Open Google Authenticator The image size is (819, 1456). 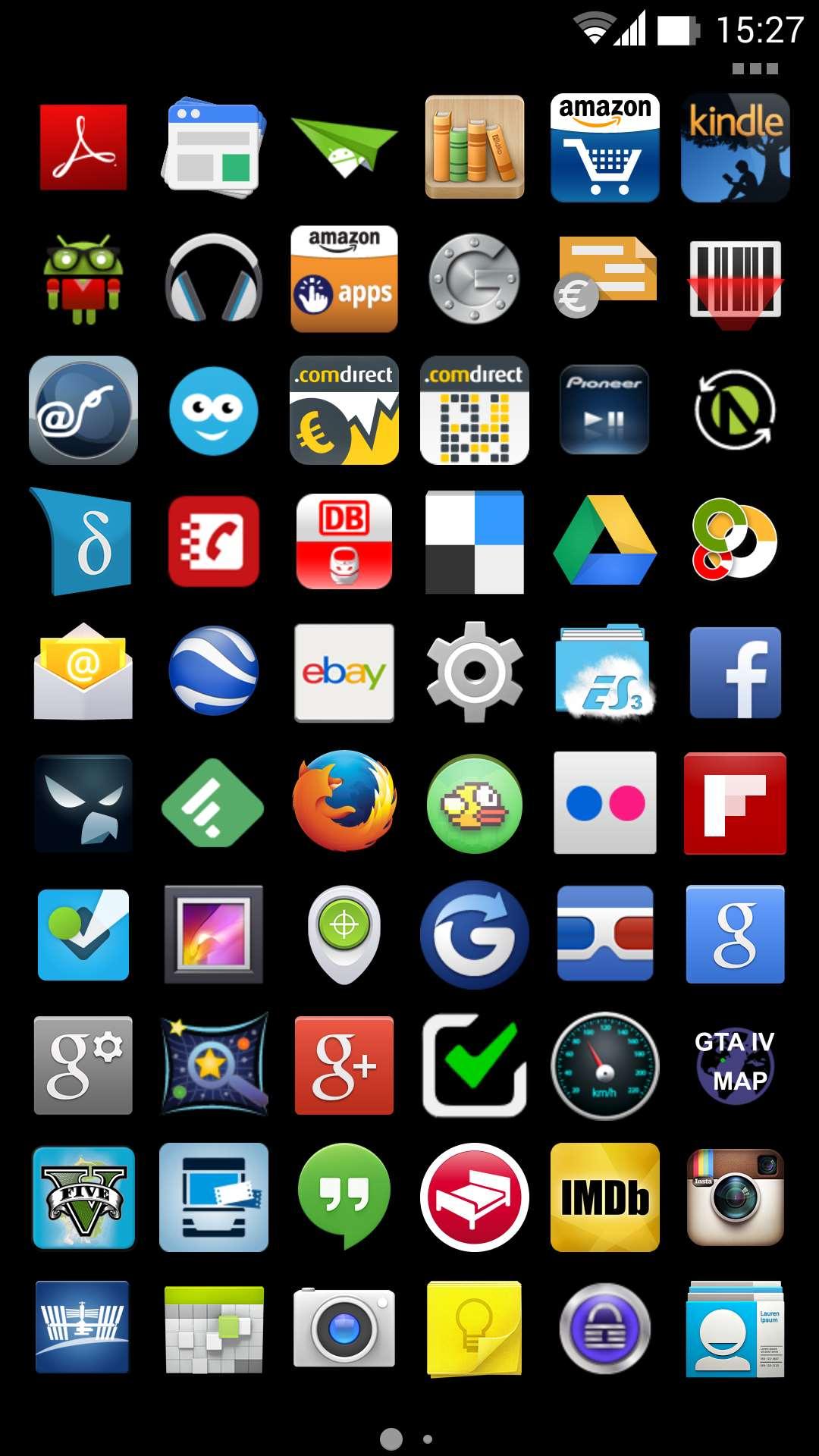tap(474, 279)
